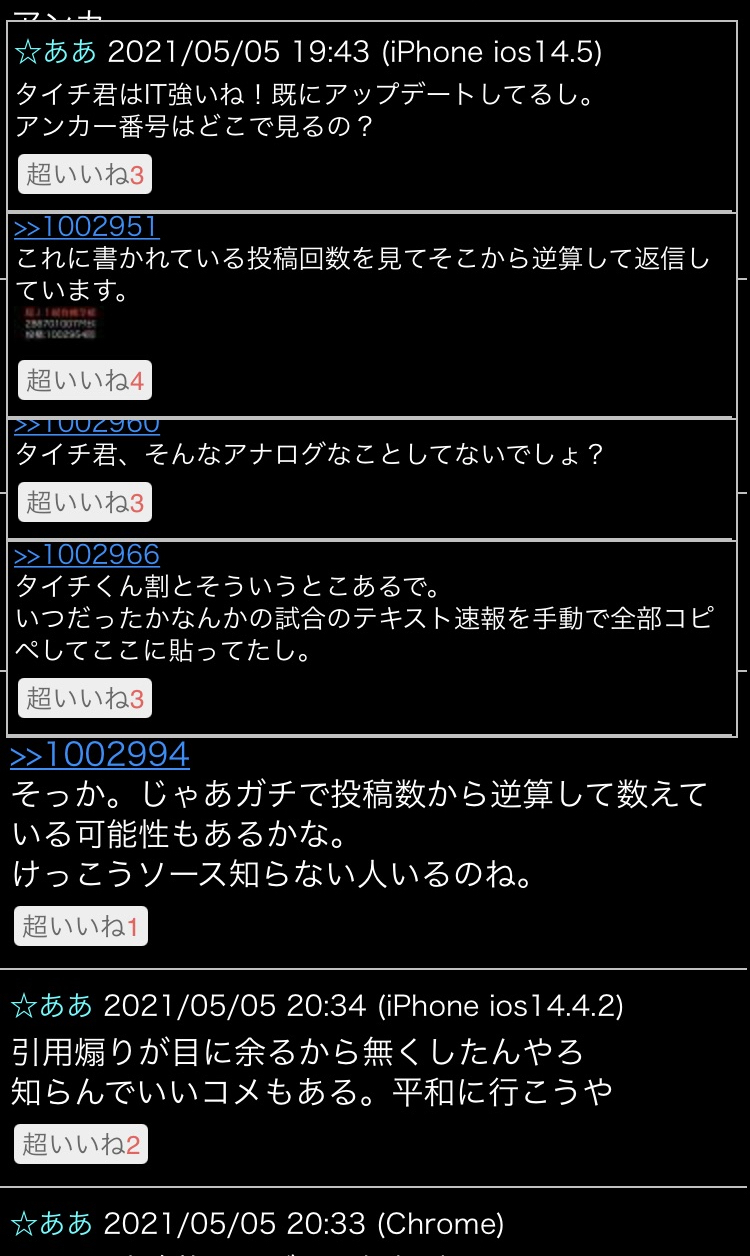This screenshot has width=750, height=1256.
Task: Open the >>1002951 anchor link
Action: coord(86,228)
